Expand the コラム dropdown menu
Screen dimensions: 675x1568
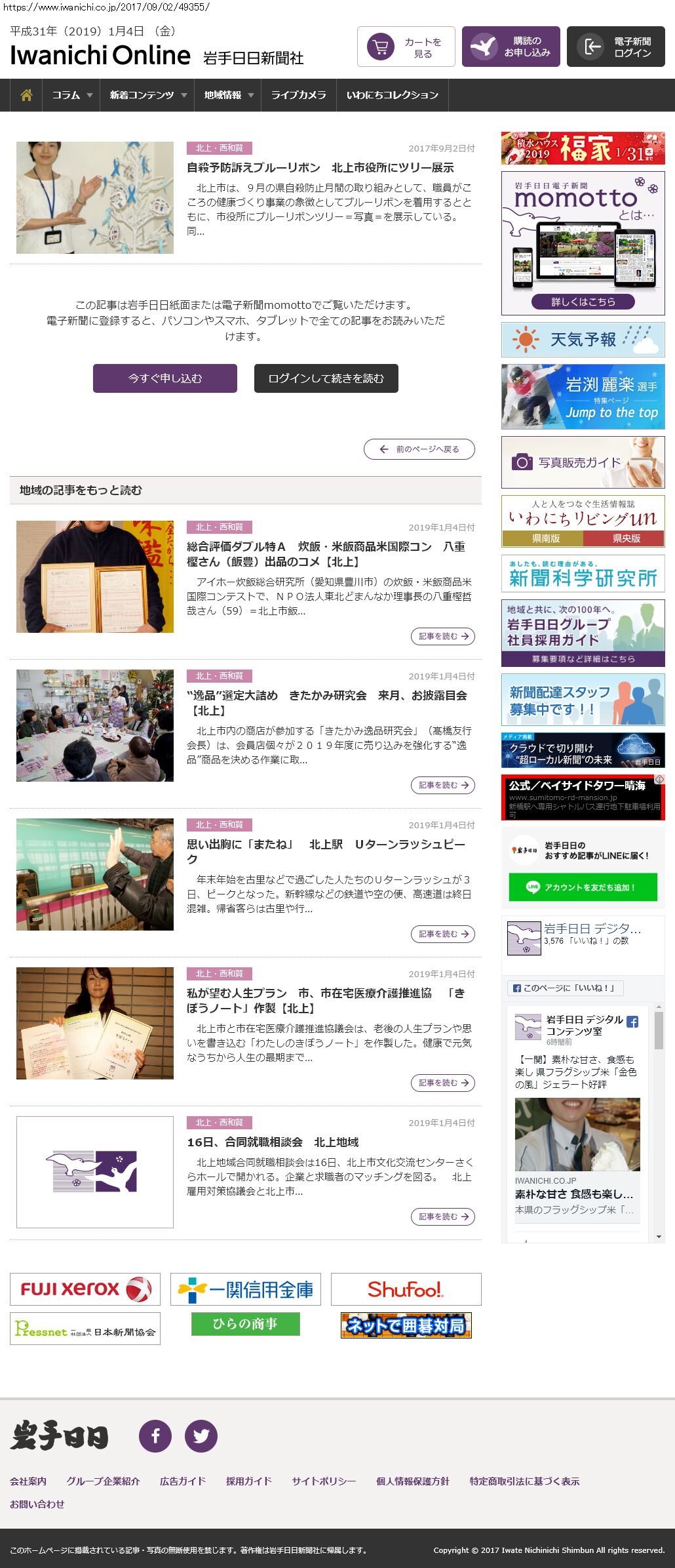(71, 95)
